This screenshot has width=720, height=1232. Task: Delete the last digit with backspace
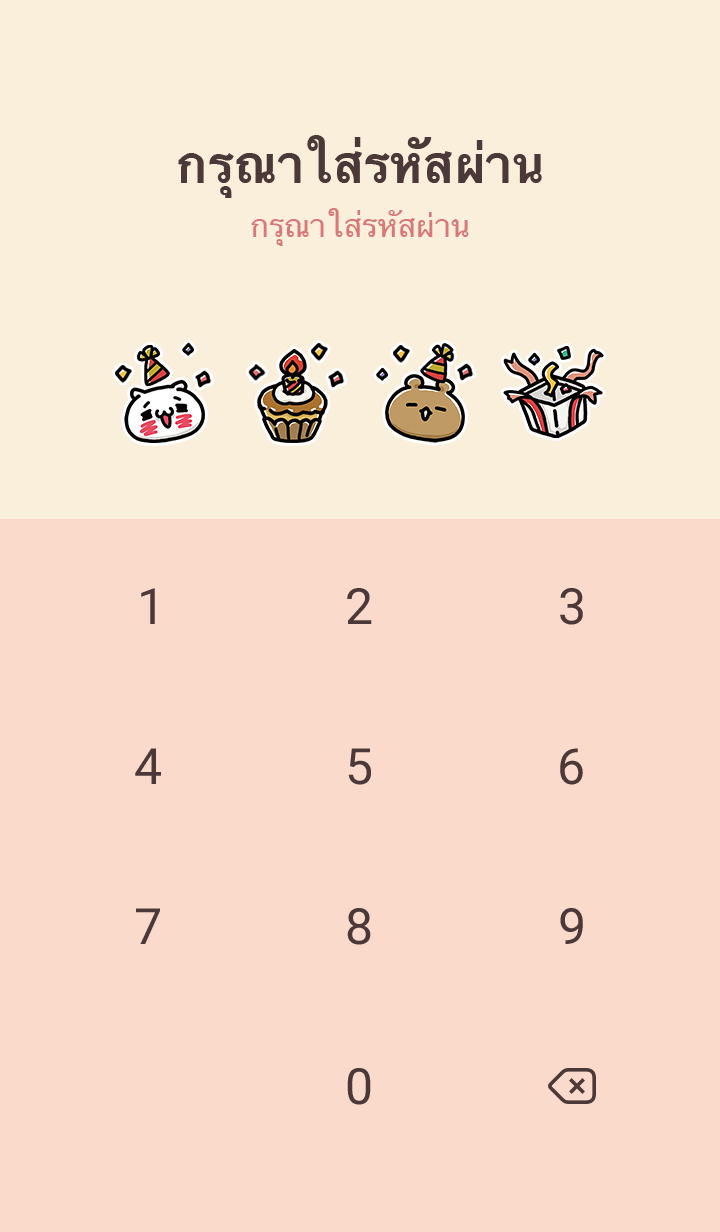point(572,1086)
